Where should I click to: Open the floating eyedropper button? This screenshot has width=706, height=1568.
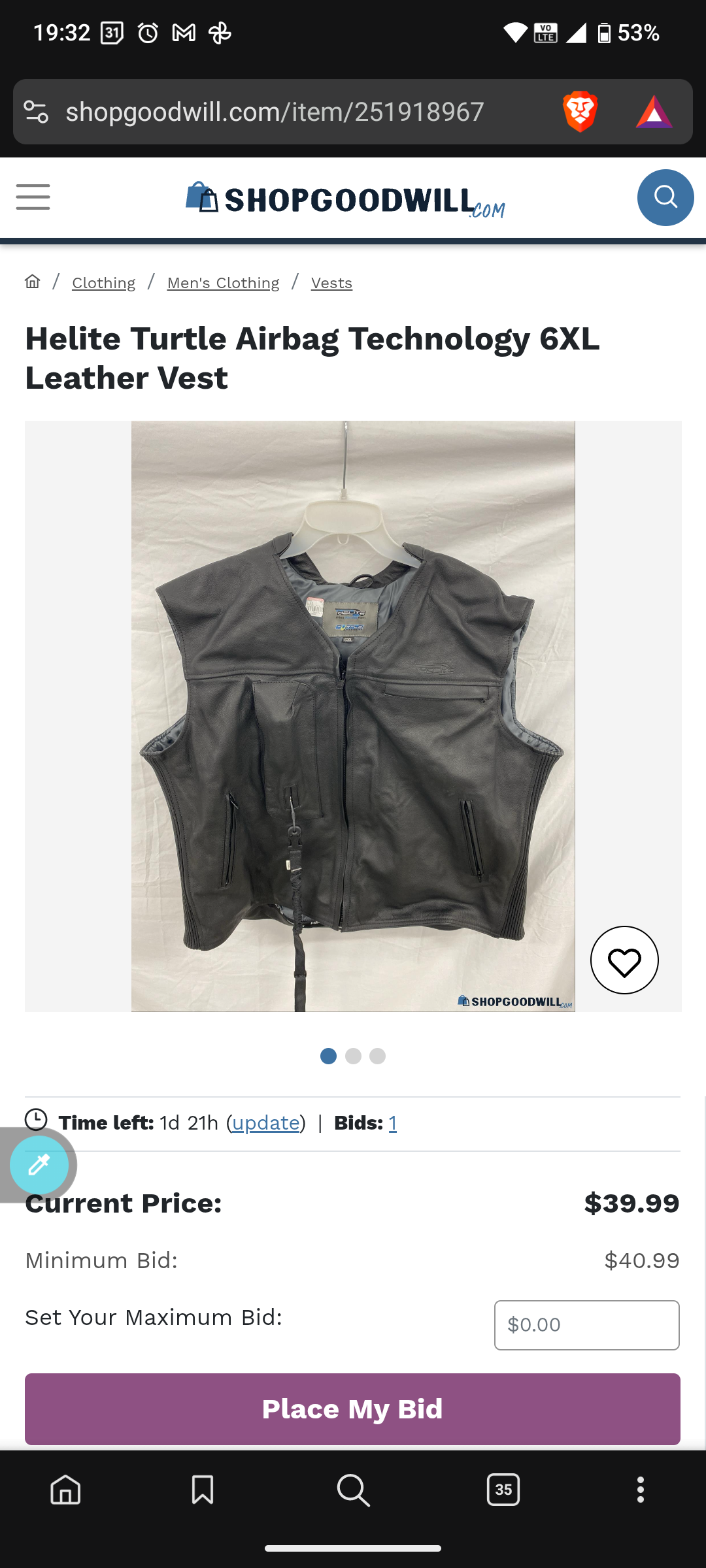pos(39,1165)
